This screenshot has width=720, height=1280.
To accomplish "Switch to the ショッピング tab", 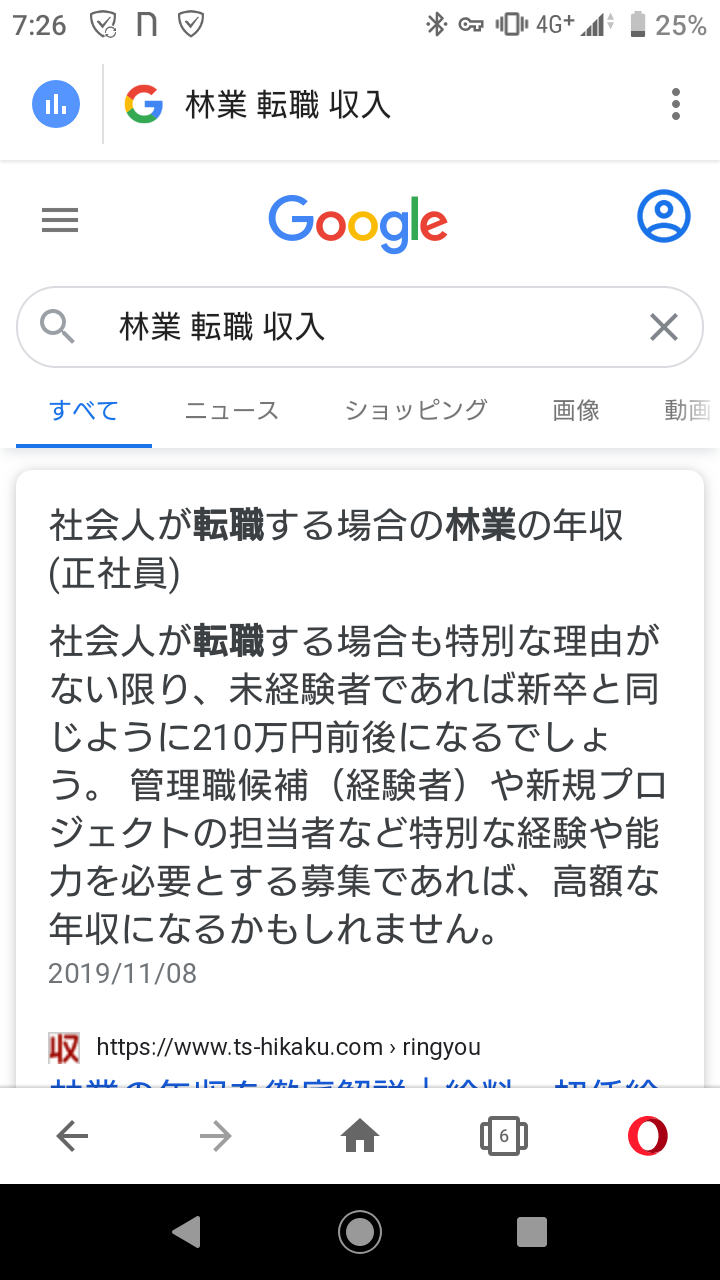I will [x=416, y=410].
